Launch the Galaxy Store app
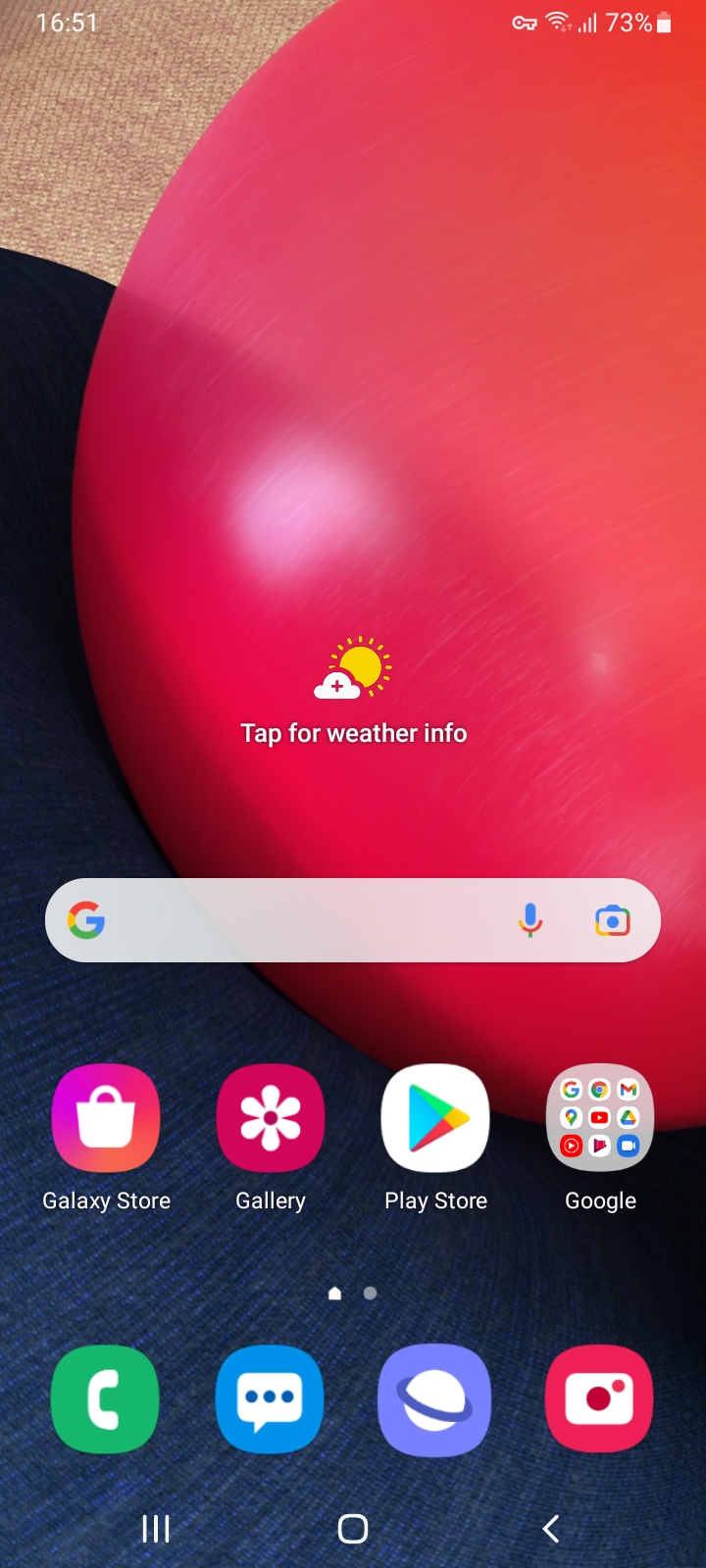 coord(106,1118)
